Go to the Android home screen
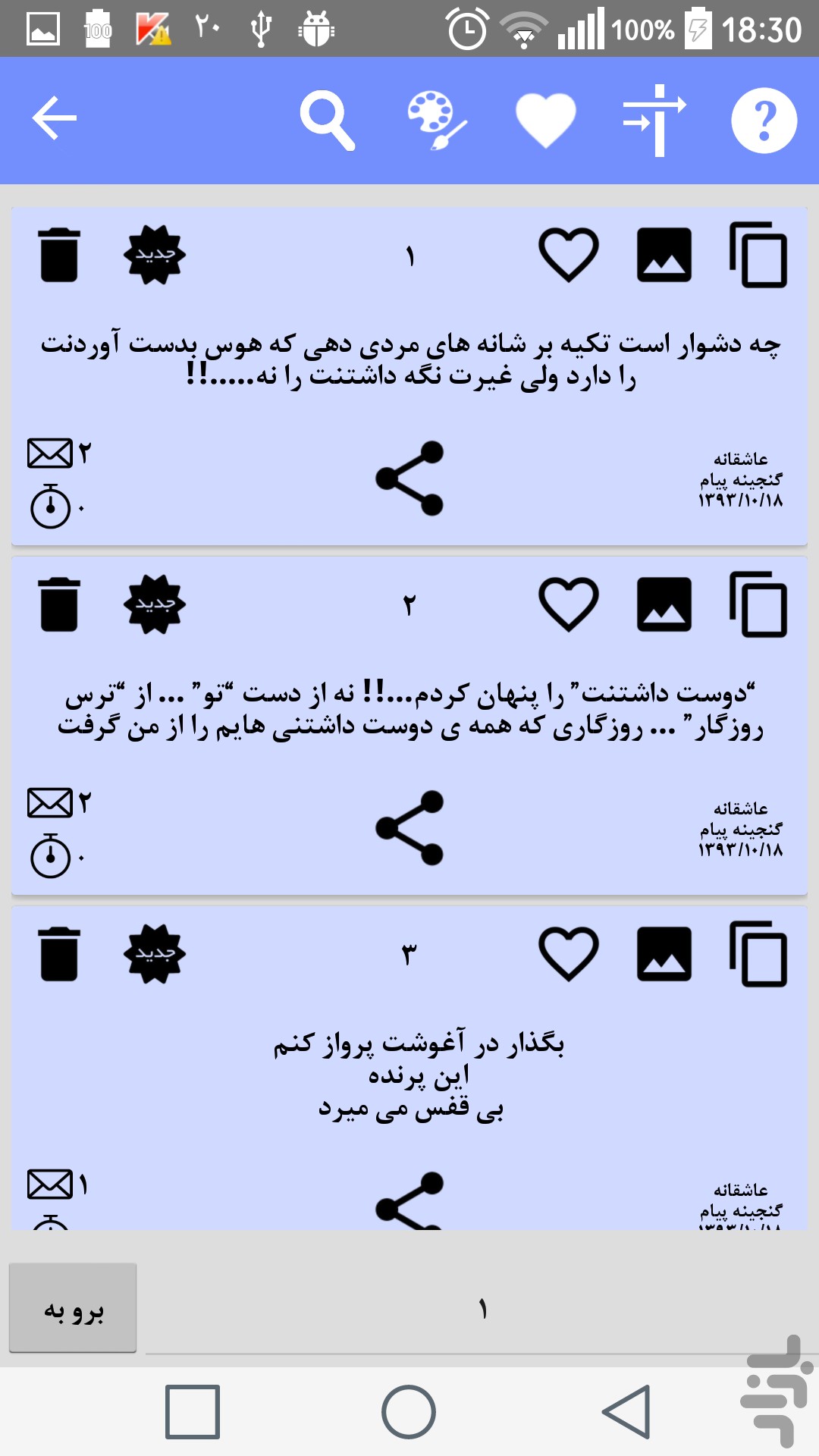Image resolution: width=819 pixels, height=1456 pixels. pos(409,1412)
